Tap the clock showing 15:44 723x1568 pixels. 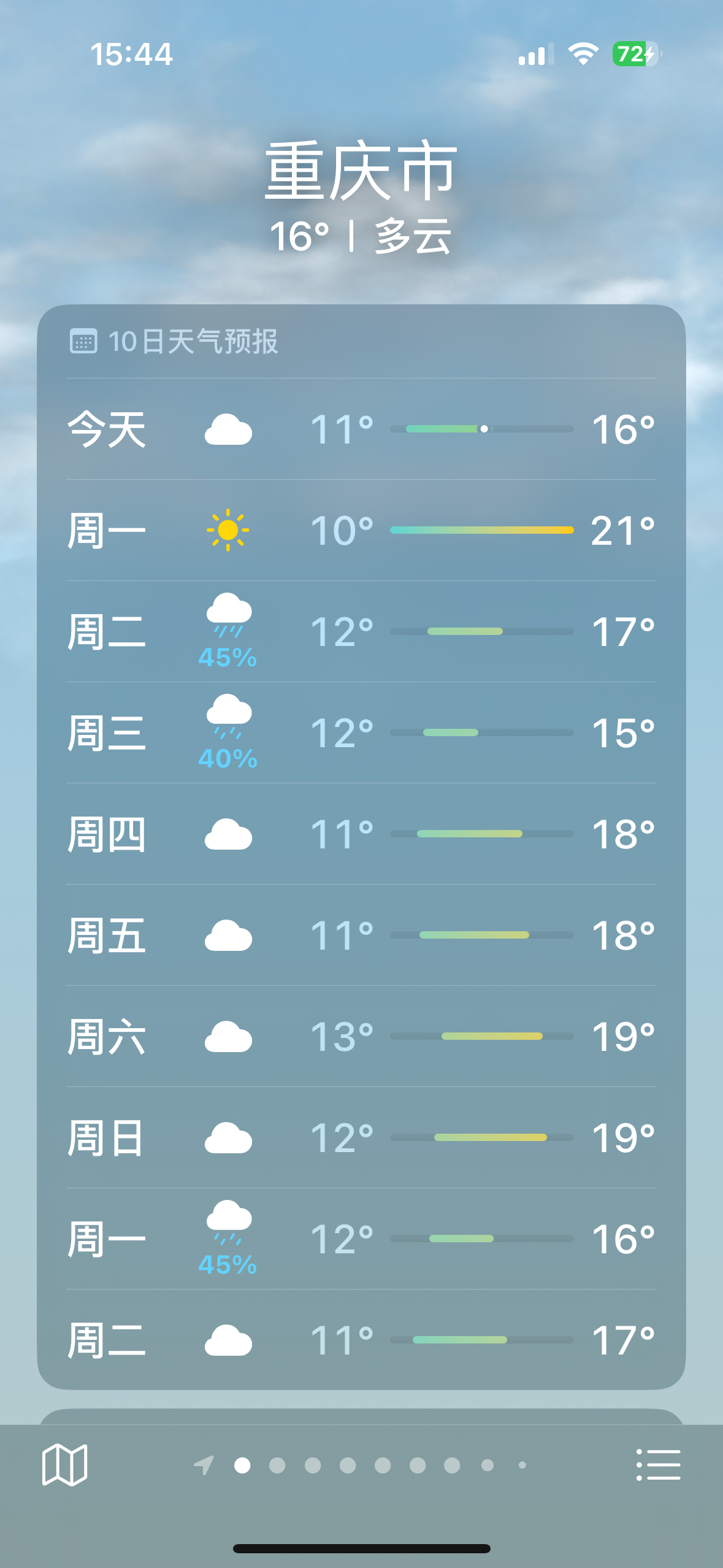coord(132,55)
